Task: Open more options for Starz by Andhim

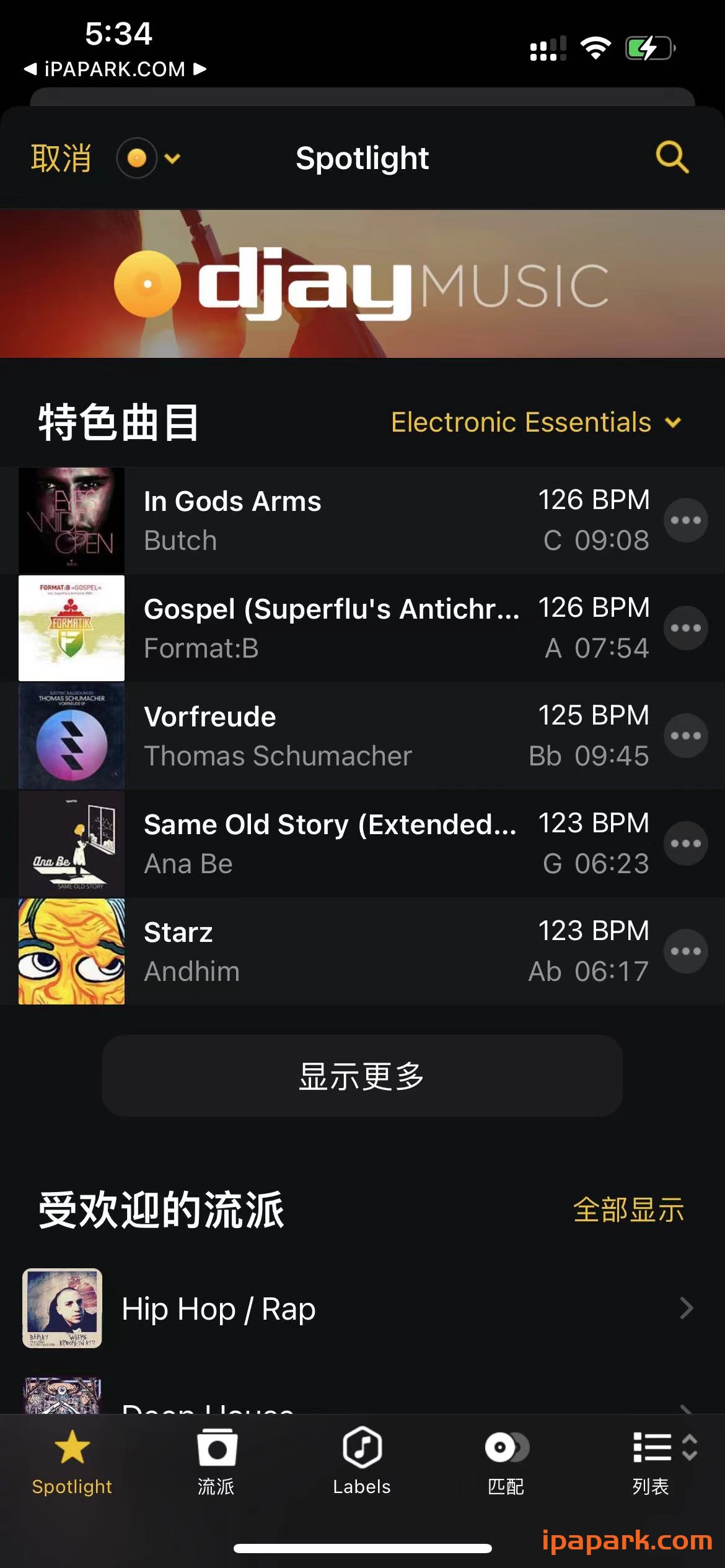Action: [686, 952]
